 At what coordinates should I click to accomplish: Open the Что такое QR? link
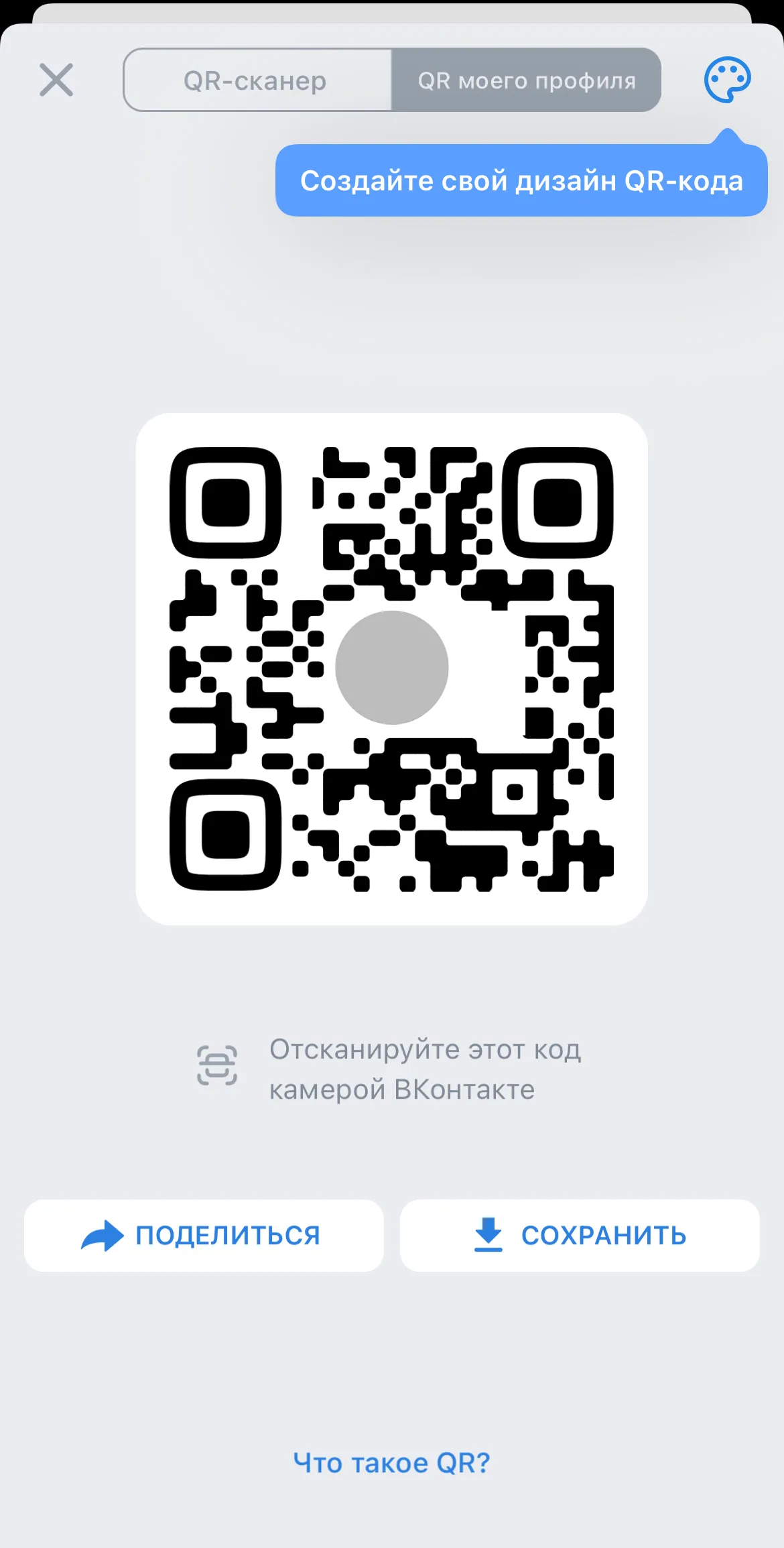pos(392,1463)
